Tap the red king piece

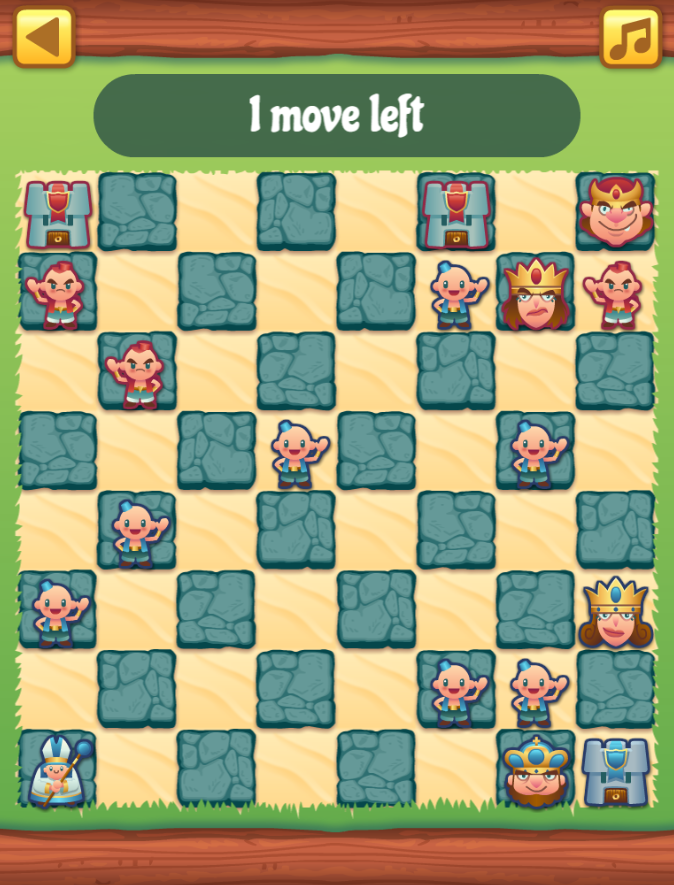pos(613,211)
